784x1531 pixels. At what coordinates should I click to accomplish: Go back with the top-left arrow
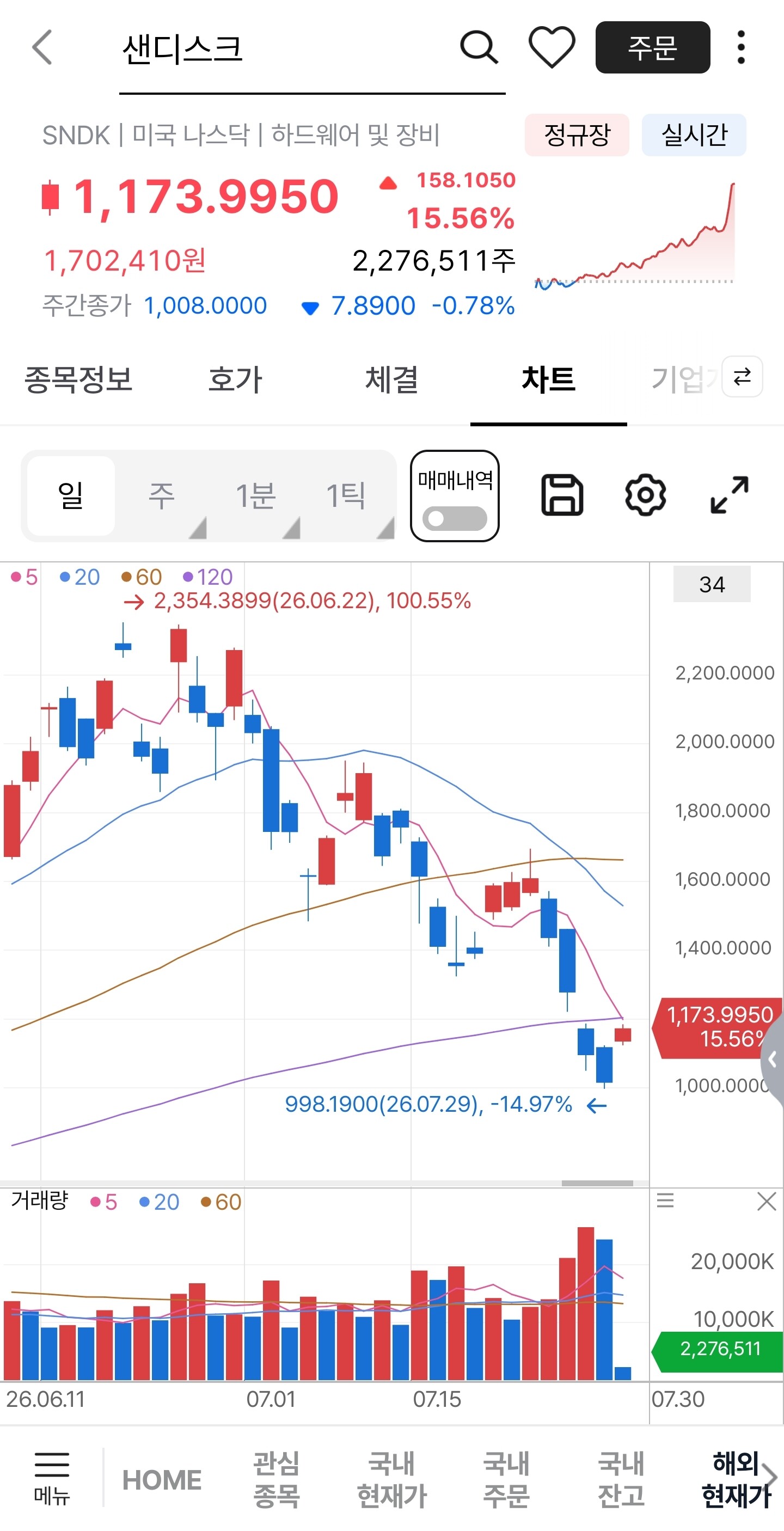coord(41,47)
